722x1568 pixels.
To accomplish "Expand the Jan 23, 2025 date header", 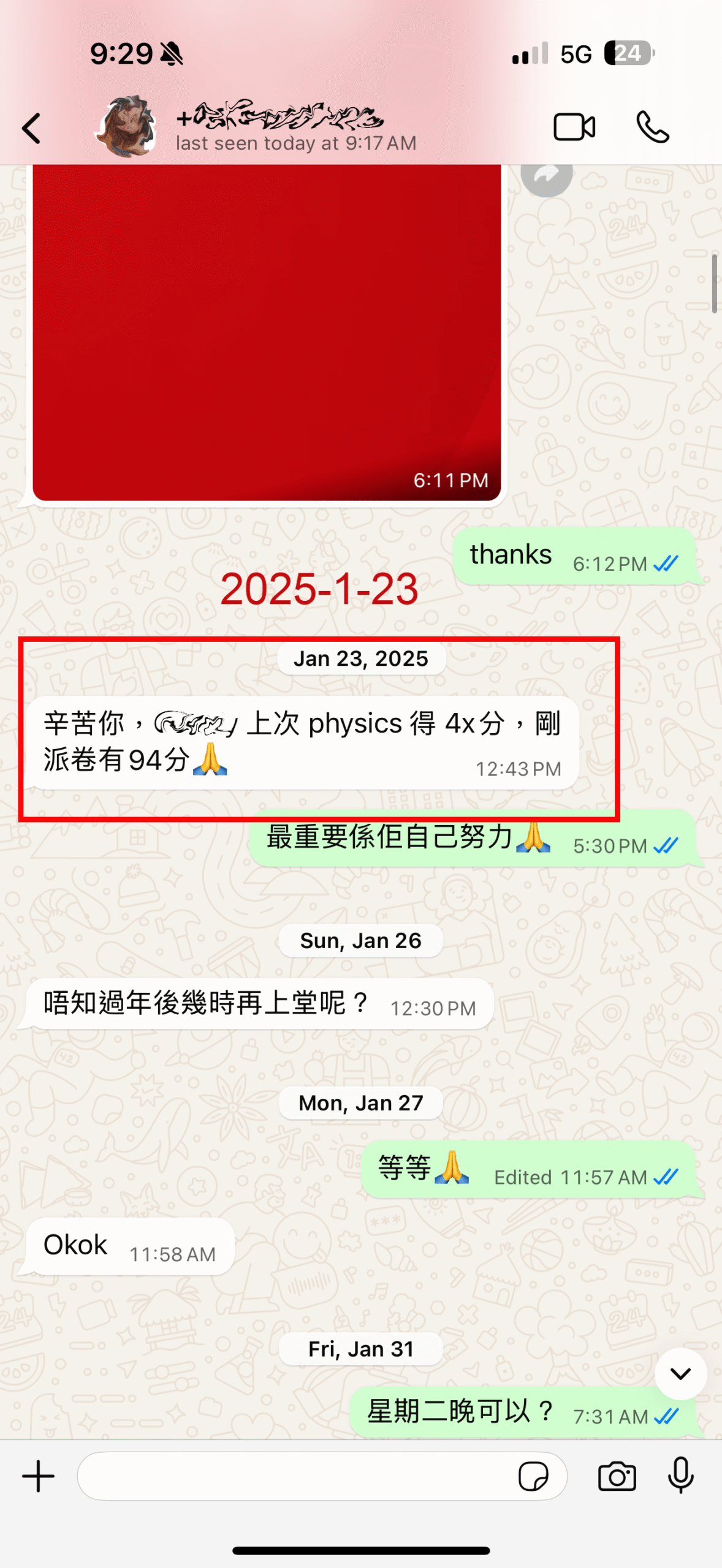I will pyautogui.click(x=360, y=659).
